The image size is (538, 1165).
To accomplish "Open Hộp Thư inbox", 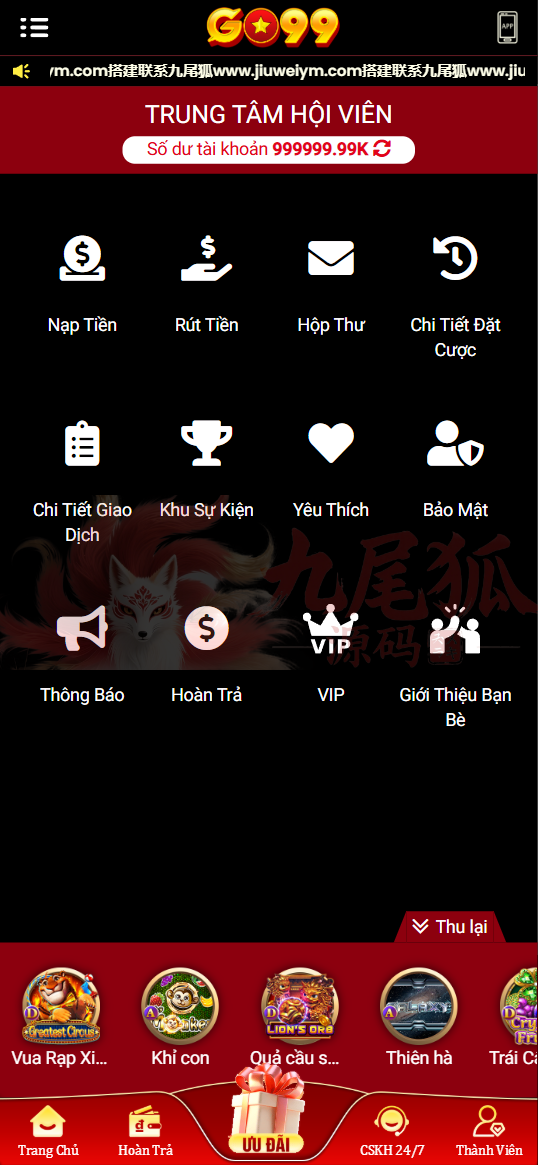I will tap(331, 288).
